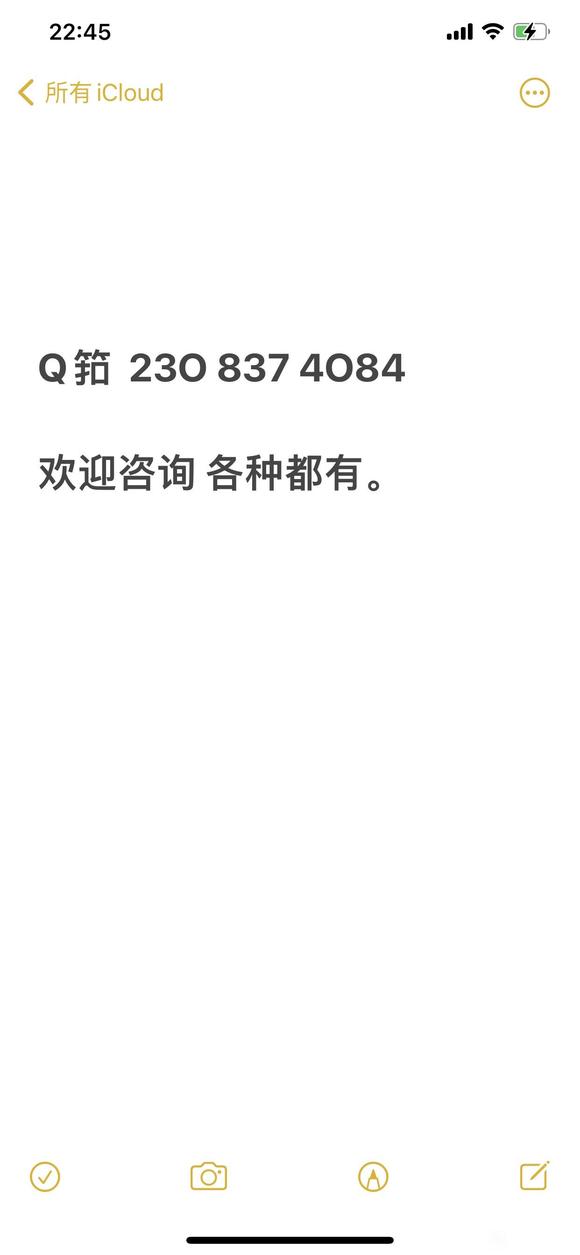
Task: Tap the note text to edit
Action: (222, 421)
